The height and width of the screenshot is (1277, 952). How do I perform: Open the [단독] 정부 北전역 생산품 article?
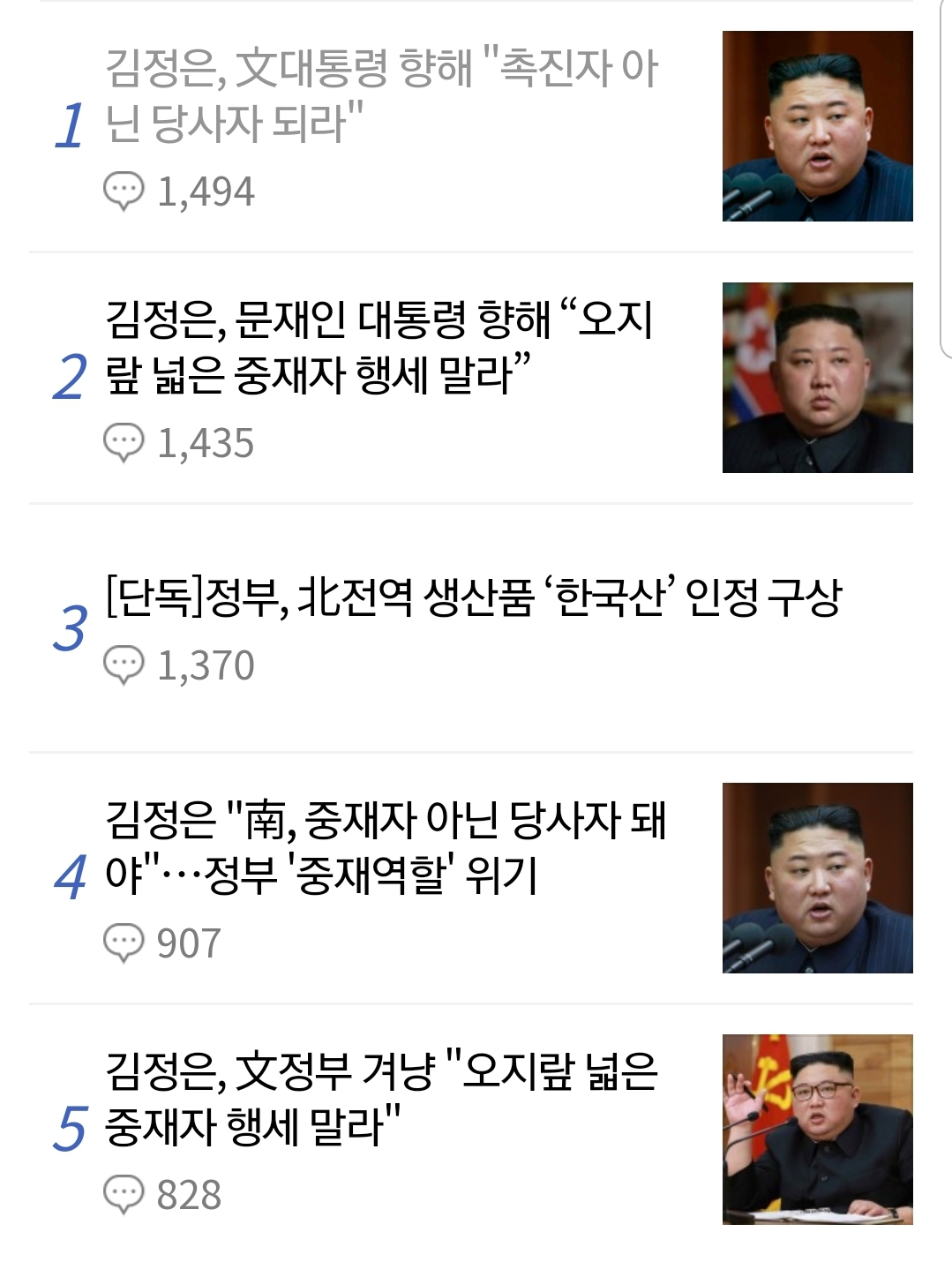pos(474,597)
